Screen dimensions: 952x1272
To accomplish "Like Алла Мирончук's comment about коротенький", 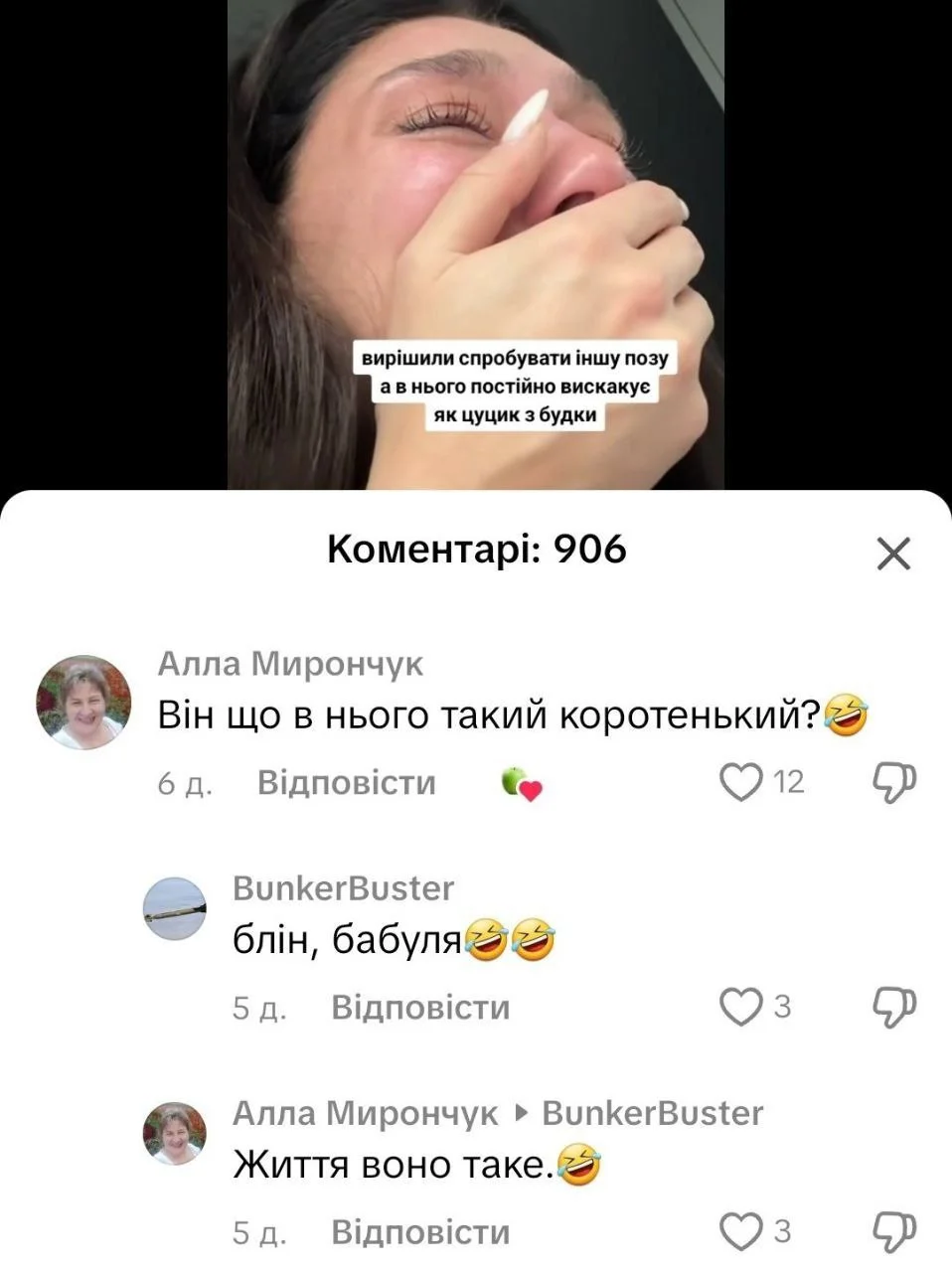I will (739, 783).
